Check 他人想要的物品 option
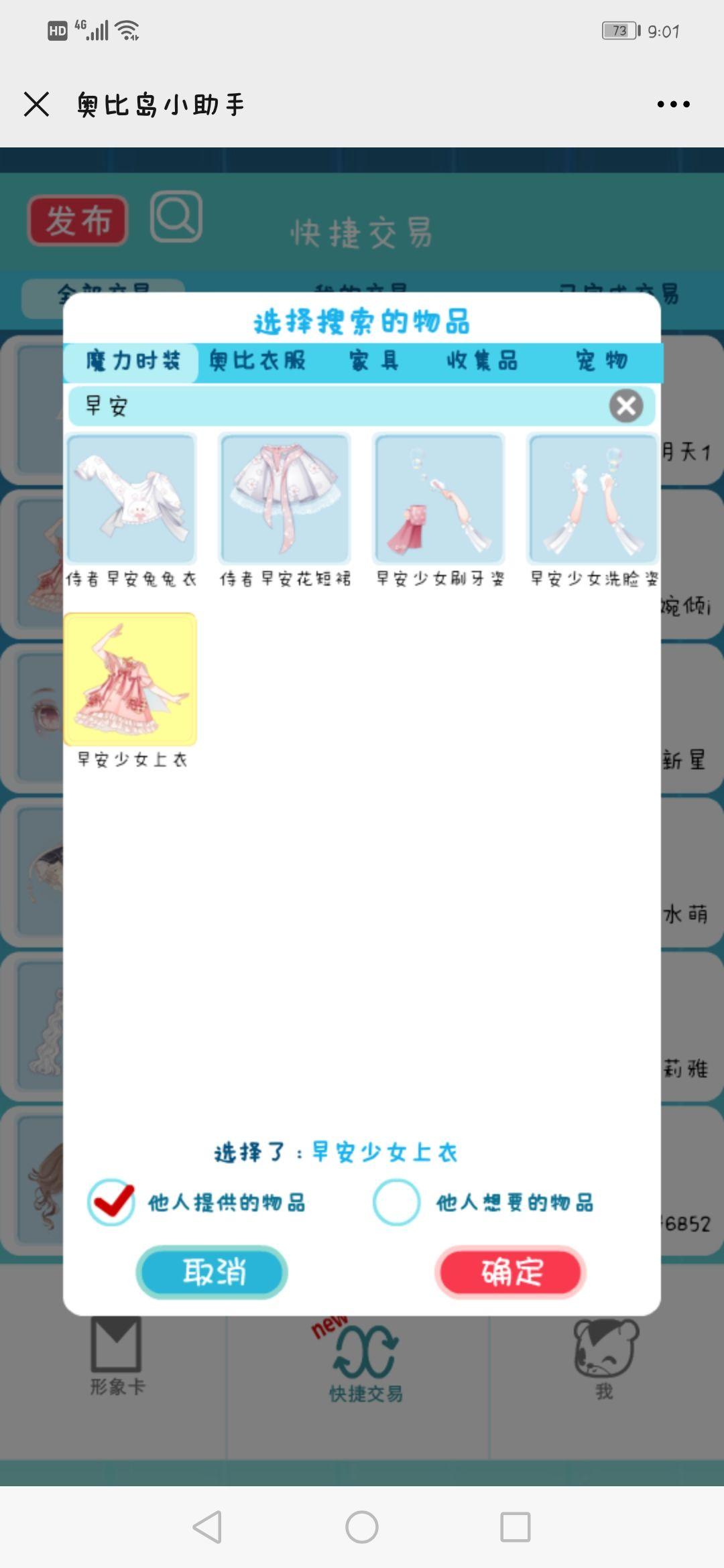724x1568 pixels. [397, 1202]
